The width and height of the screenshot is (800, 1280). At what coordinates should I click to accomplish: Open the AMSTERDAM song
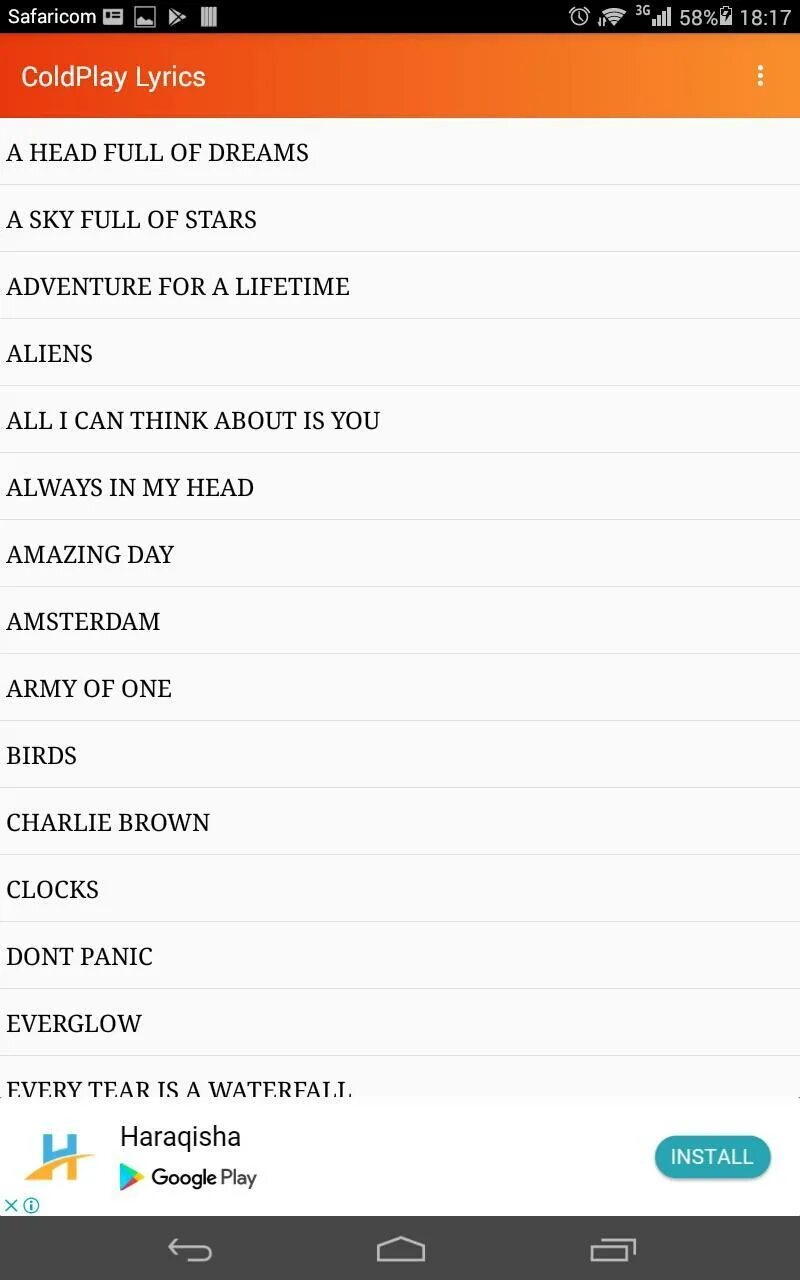point(400,621)
